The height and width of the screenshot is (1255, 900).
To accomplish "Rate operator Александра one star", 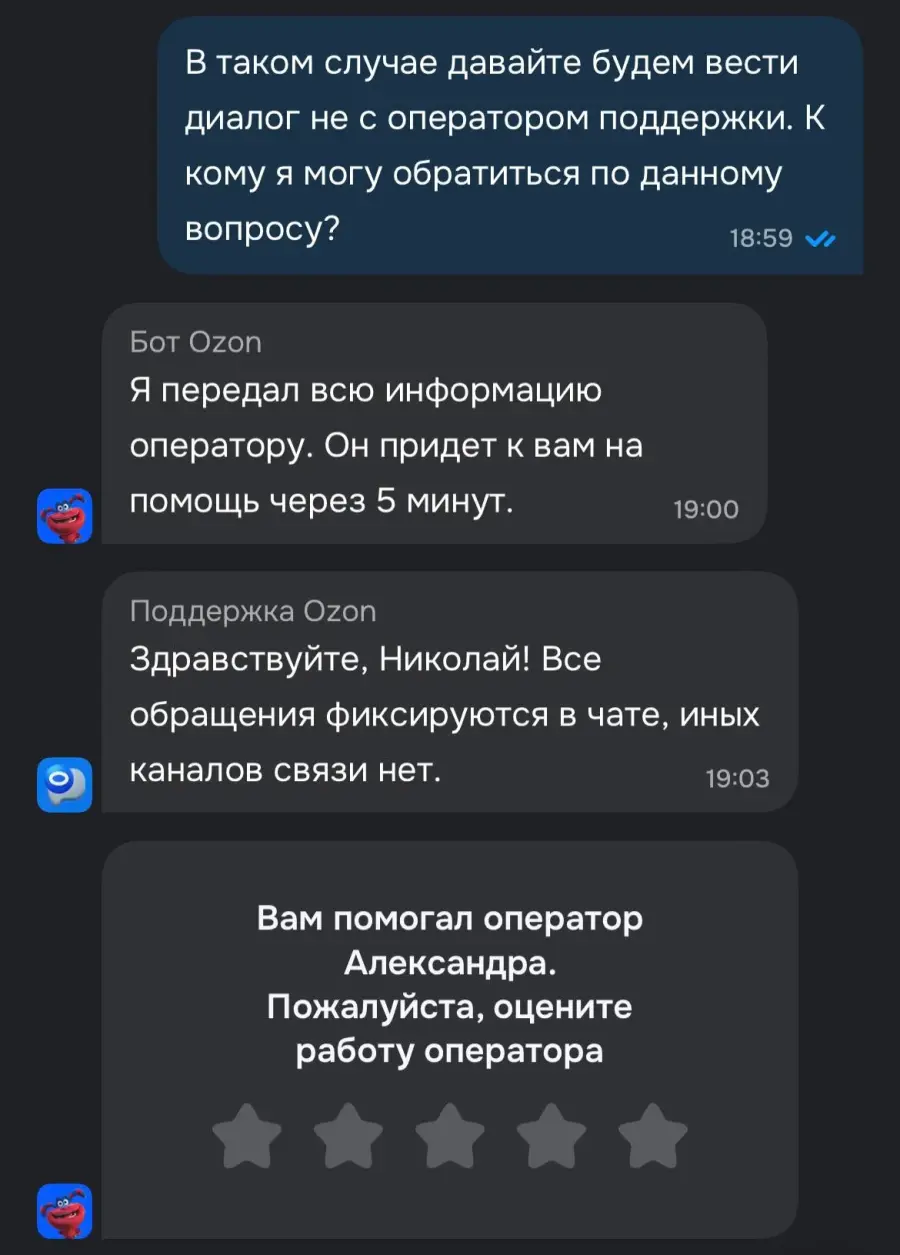I will 247,1135.
